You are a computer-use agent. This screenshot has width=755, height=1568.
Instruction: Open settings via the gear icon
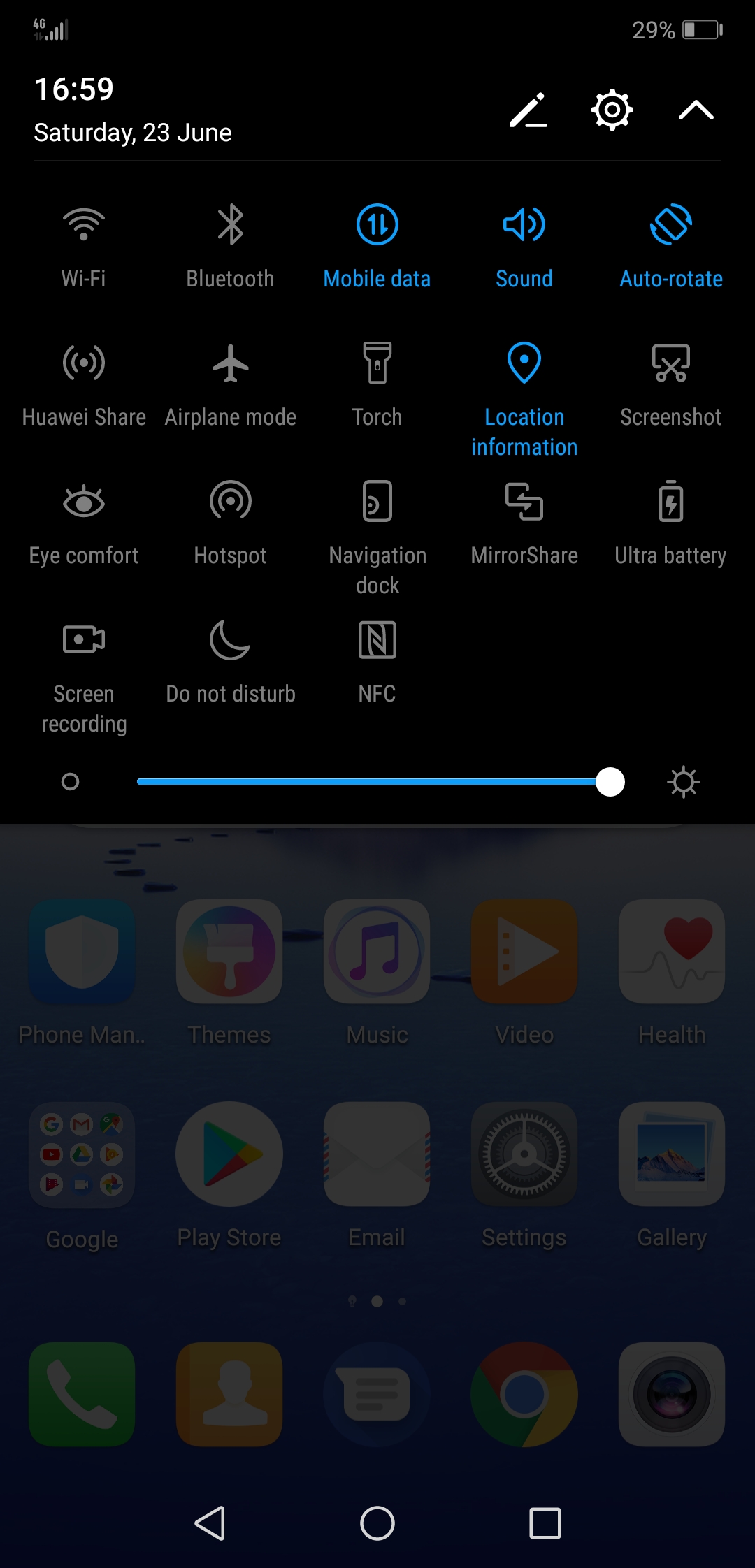(x=612, y=110)
